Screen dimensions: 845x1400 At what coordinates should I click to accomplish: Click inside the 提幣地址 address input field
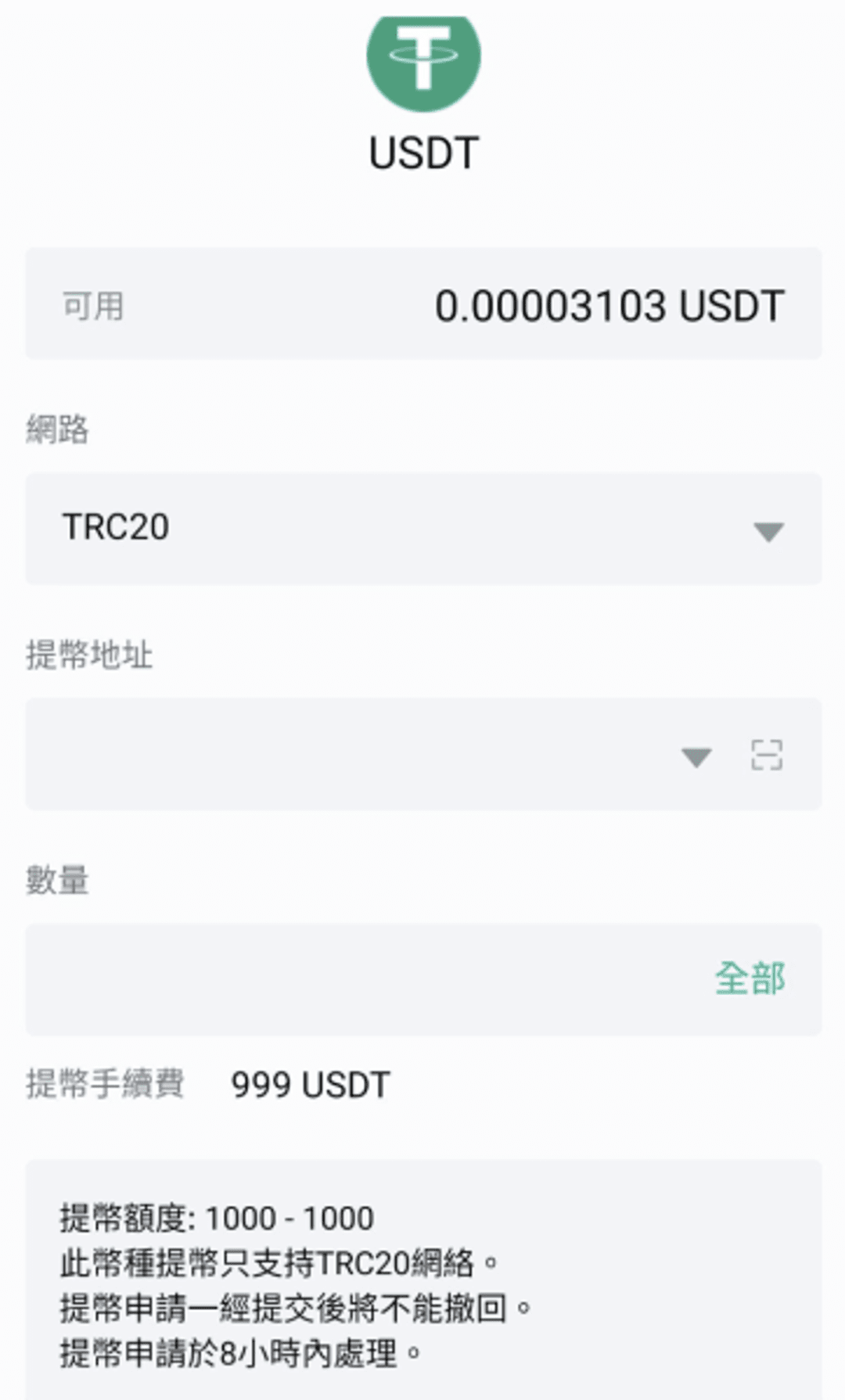(x=313, y=756)
